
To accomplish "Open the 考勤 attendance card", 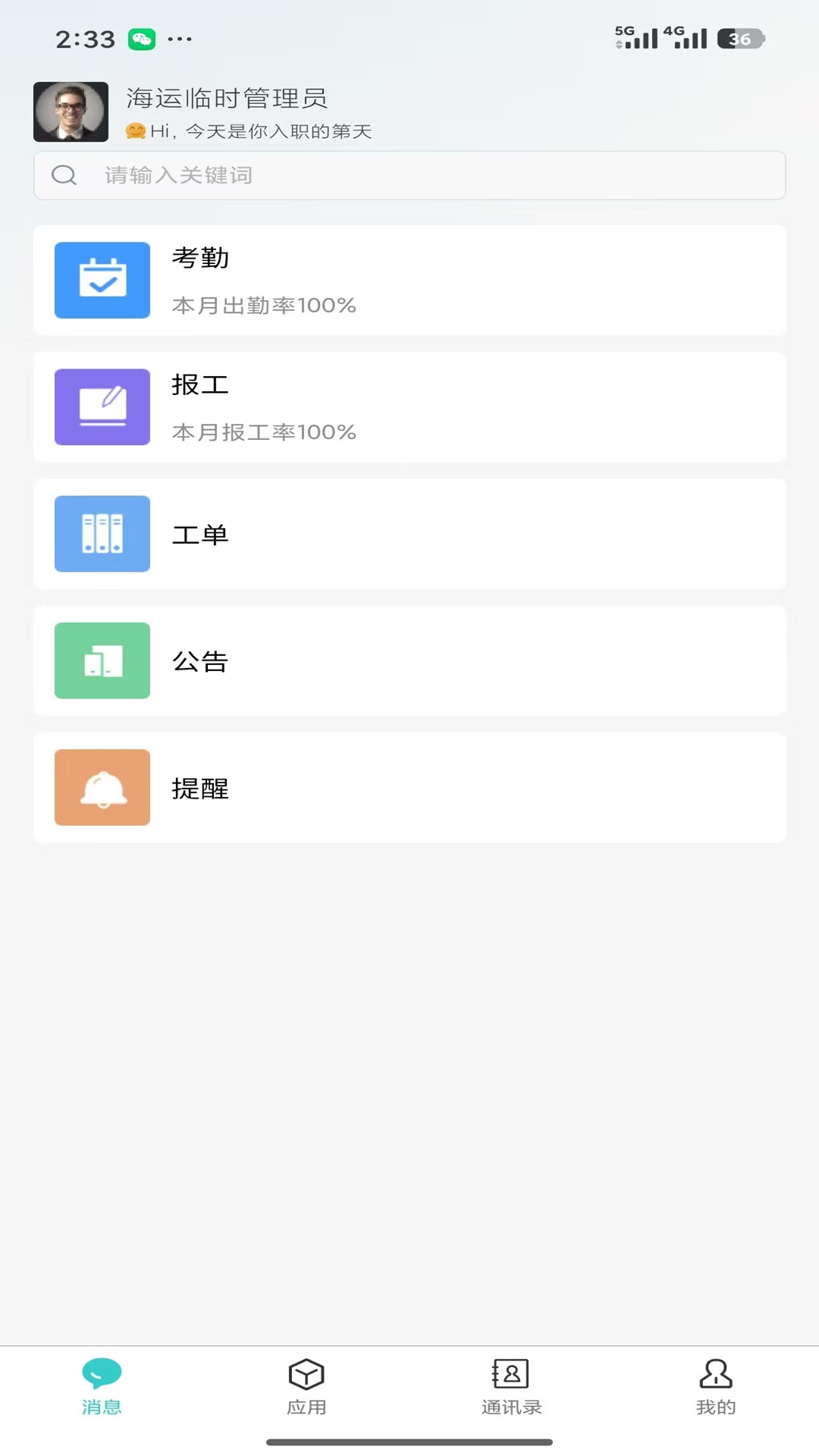I will (x=409, y=280).
